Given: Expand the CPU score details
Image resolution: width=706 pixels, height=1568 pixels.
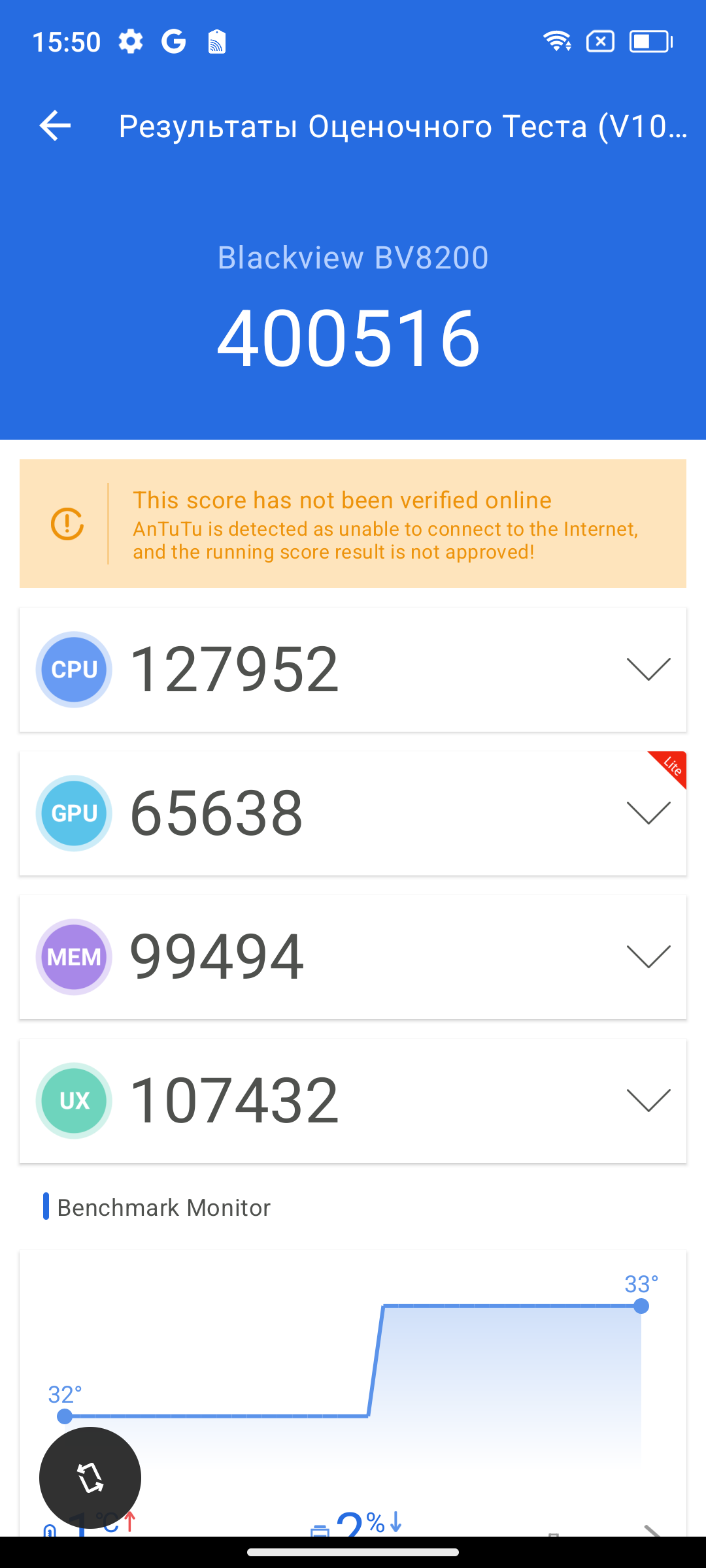Looking at the screenshot, I should click(x=648, y=669).
